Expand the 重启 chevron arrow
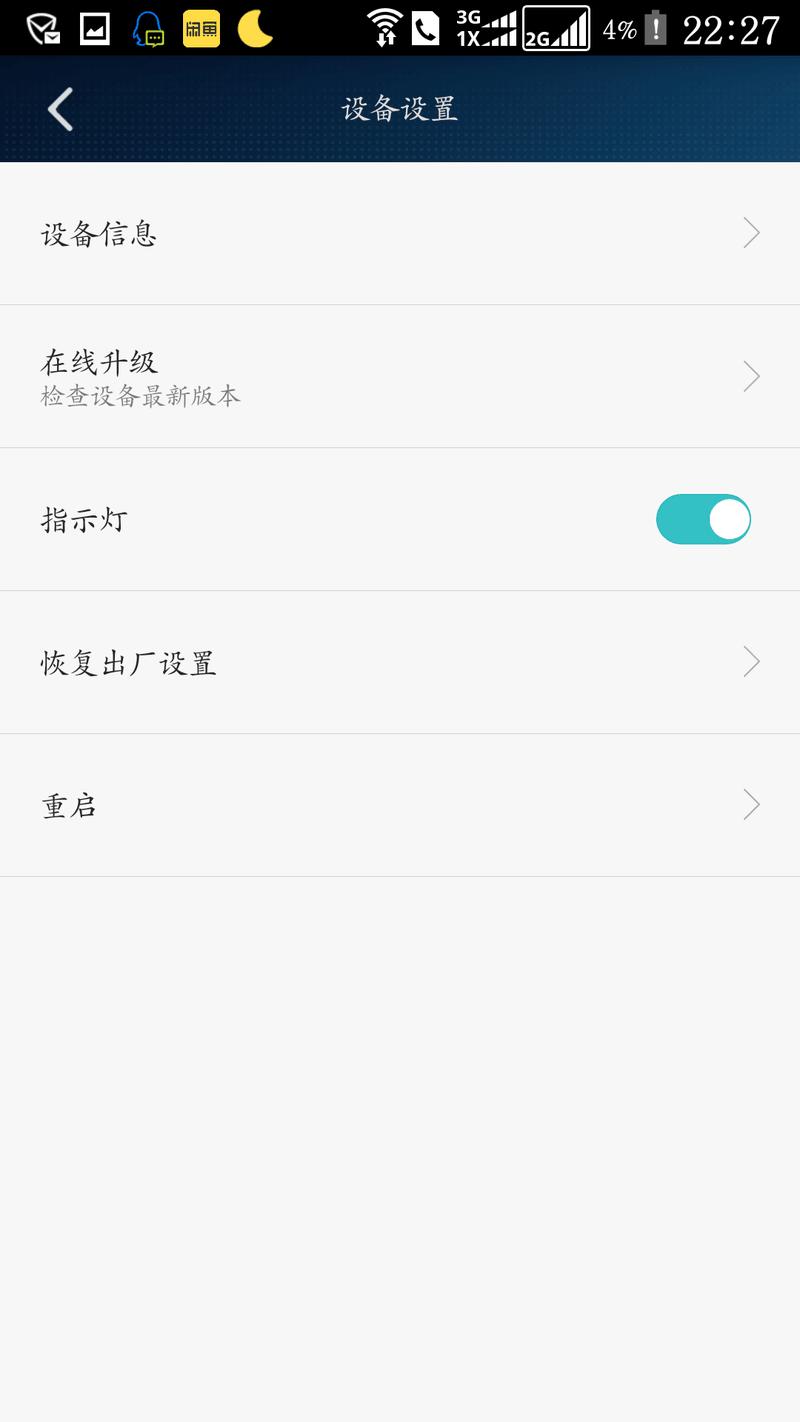Viewport: 800px width, 1422px height. point(750,804)
